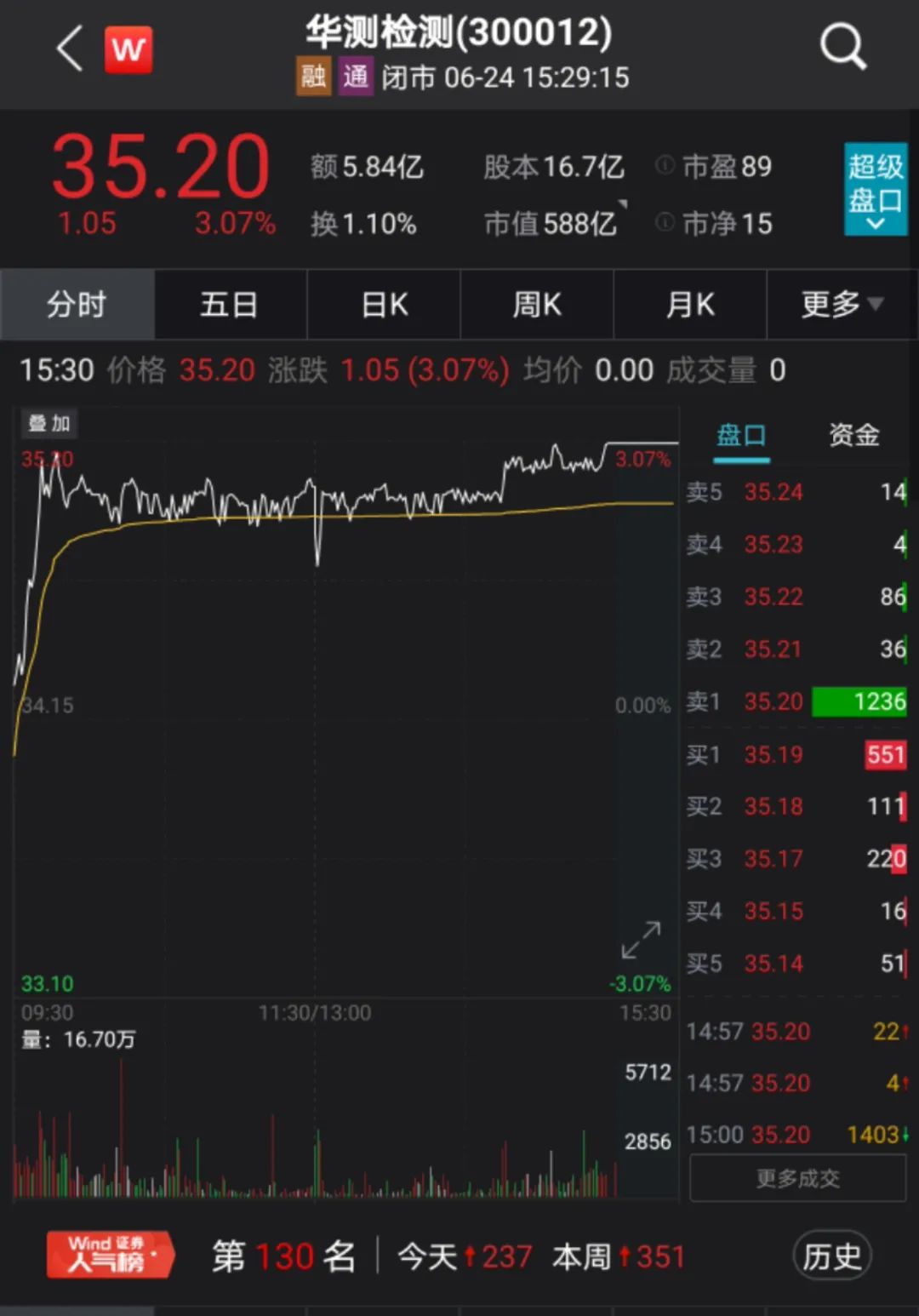
Task: Click the Wind W logo icon
Action: click(128, 49)
